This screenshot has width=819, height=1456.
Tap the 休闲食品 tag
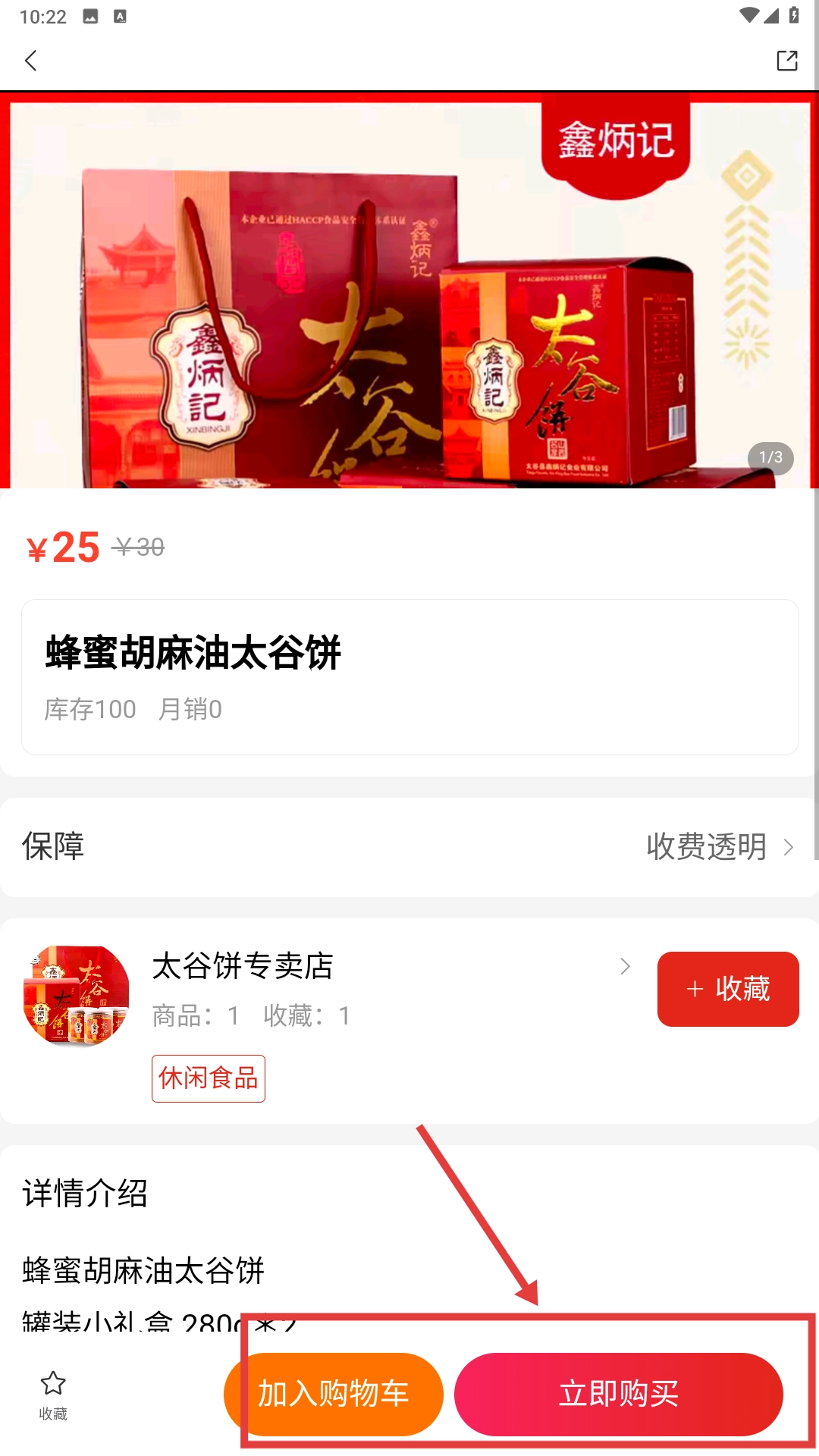pos(209,1078)
